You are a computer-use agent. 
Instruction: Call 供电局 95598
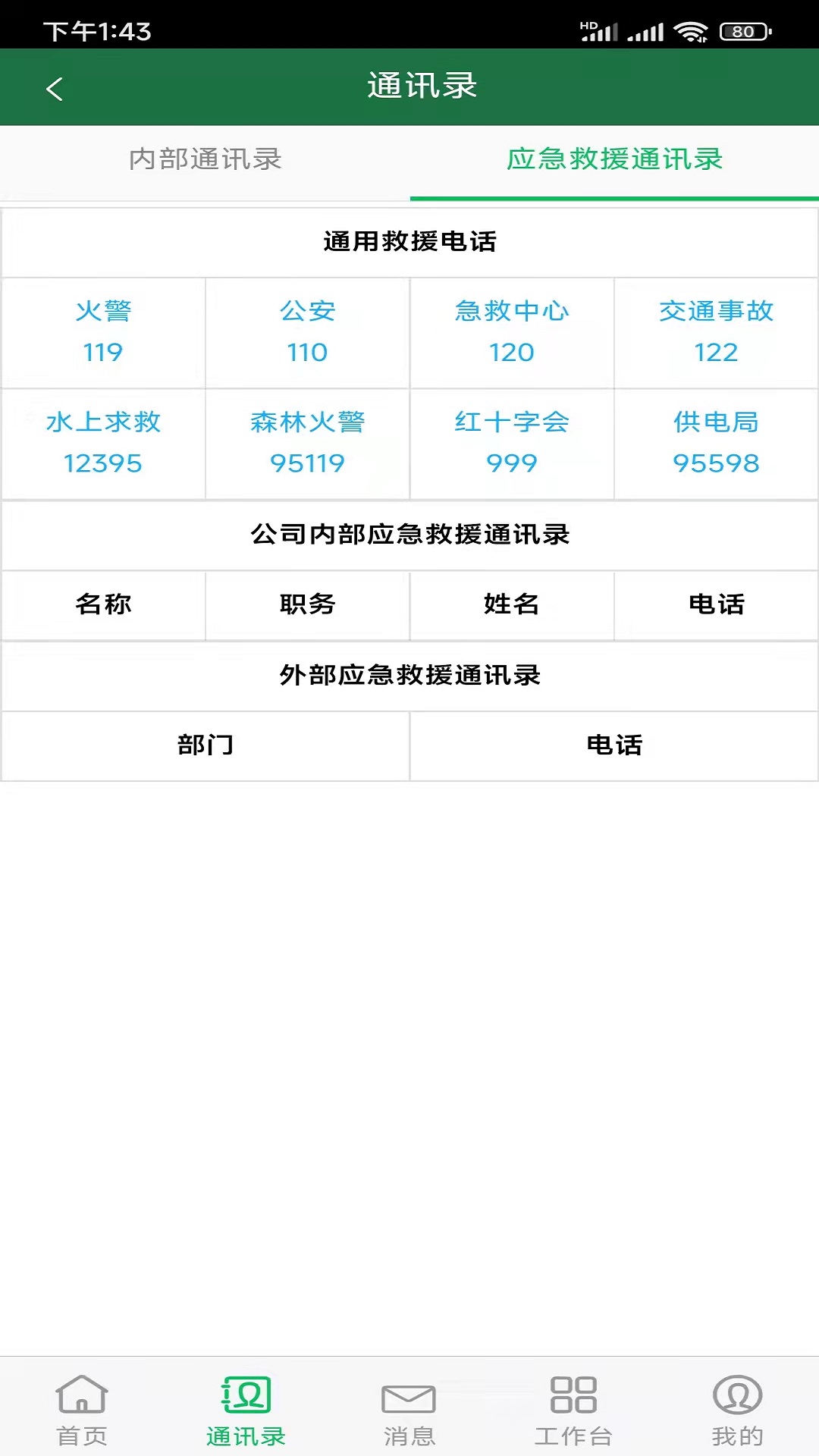pyautogui.click(x=716, y=444)
